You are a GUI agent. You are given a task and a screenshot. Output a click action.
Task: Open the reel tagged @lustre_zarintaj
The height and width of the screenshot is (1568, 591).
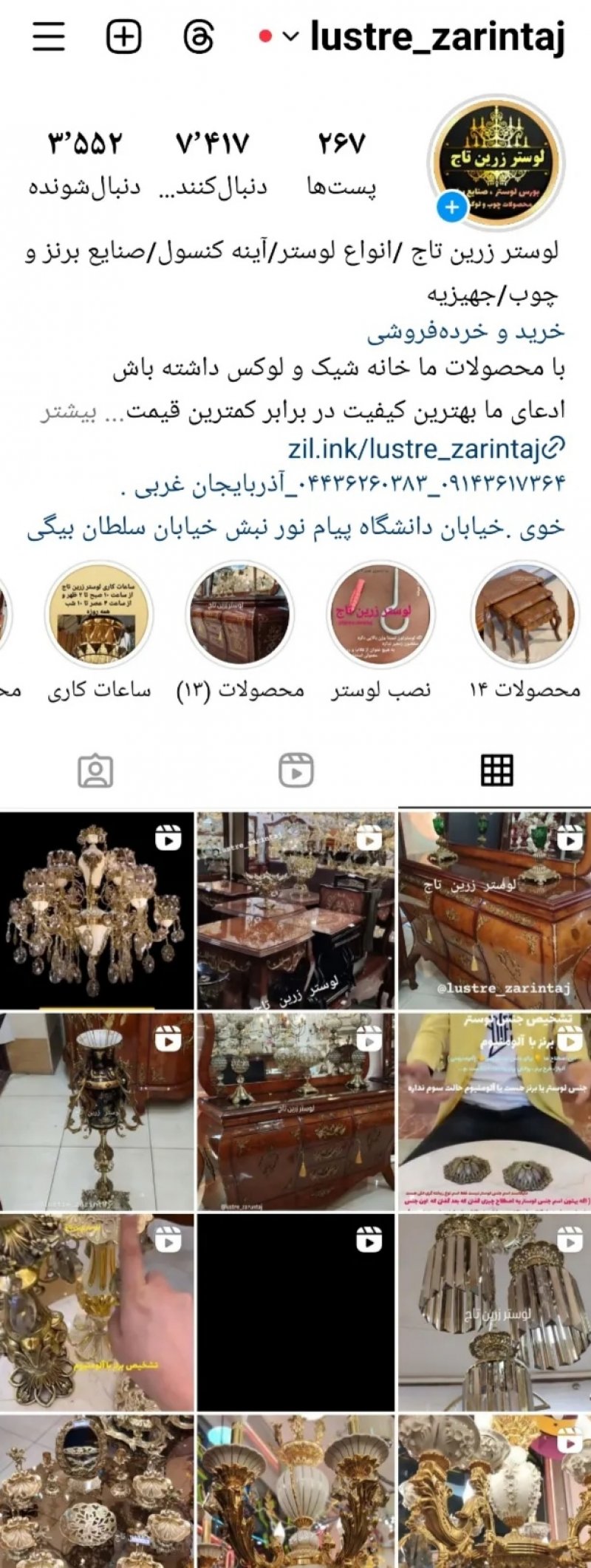pyautogui.click(x=495, y=910)
